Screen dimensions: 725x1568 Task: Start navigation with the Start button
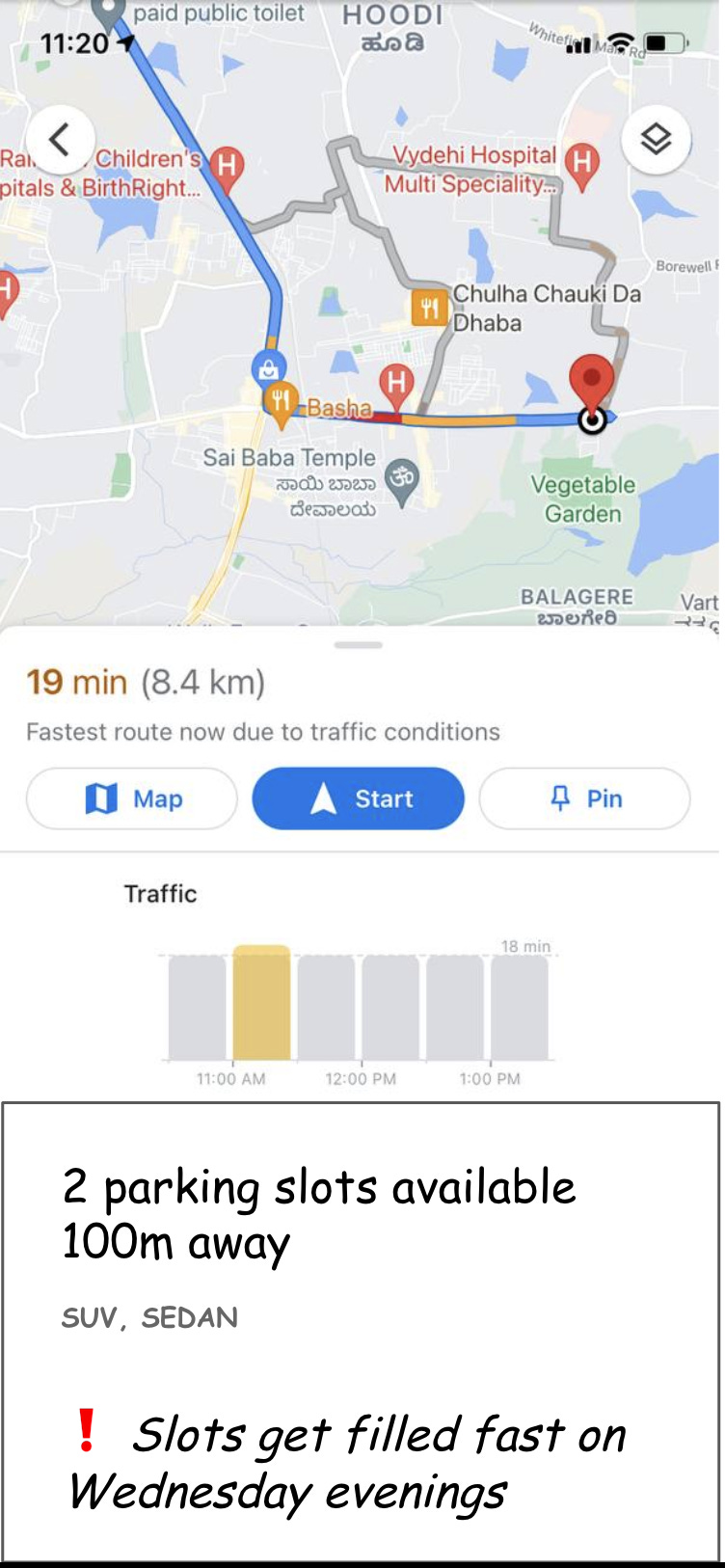pyautogui.click(x=358, y=798)
